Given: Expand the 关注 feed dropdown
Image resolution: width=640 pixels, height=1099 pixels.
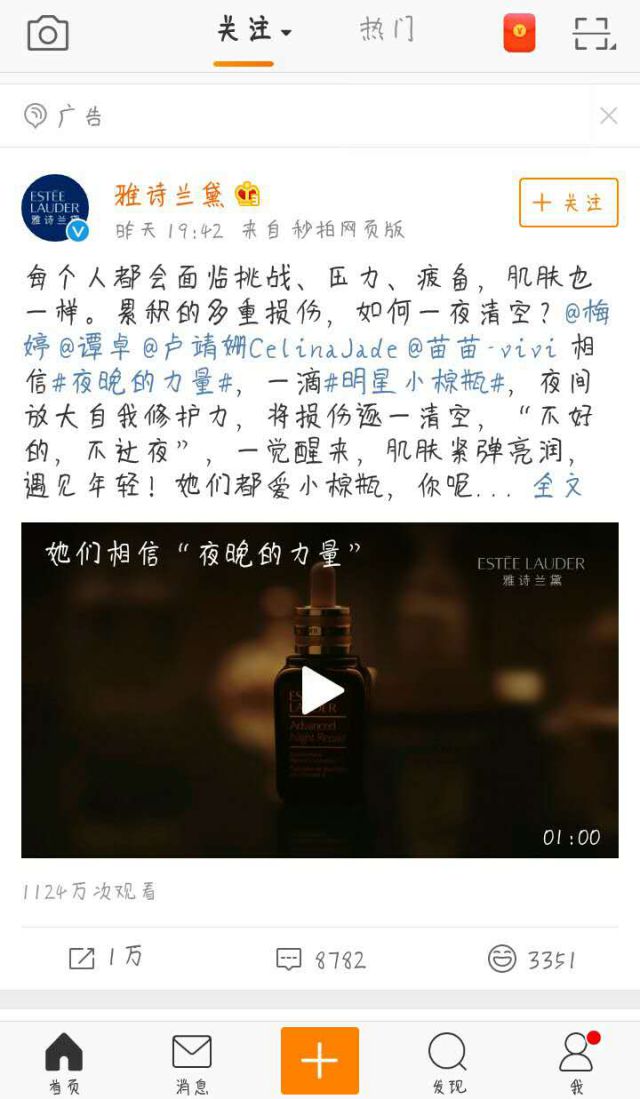Looking at the screenshot, I should pyautogui.click(x=253, y=32).
